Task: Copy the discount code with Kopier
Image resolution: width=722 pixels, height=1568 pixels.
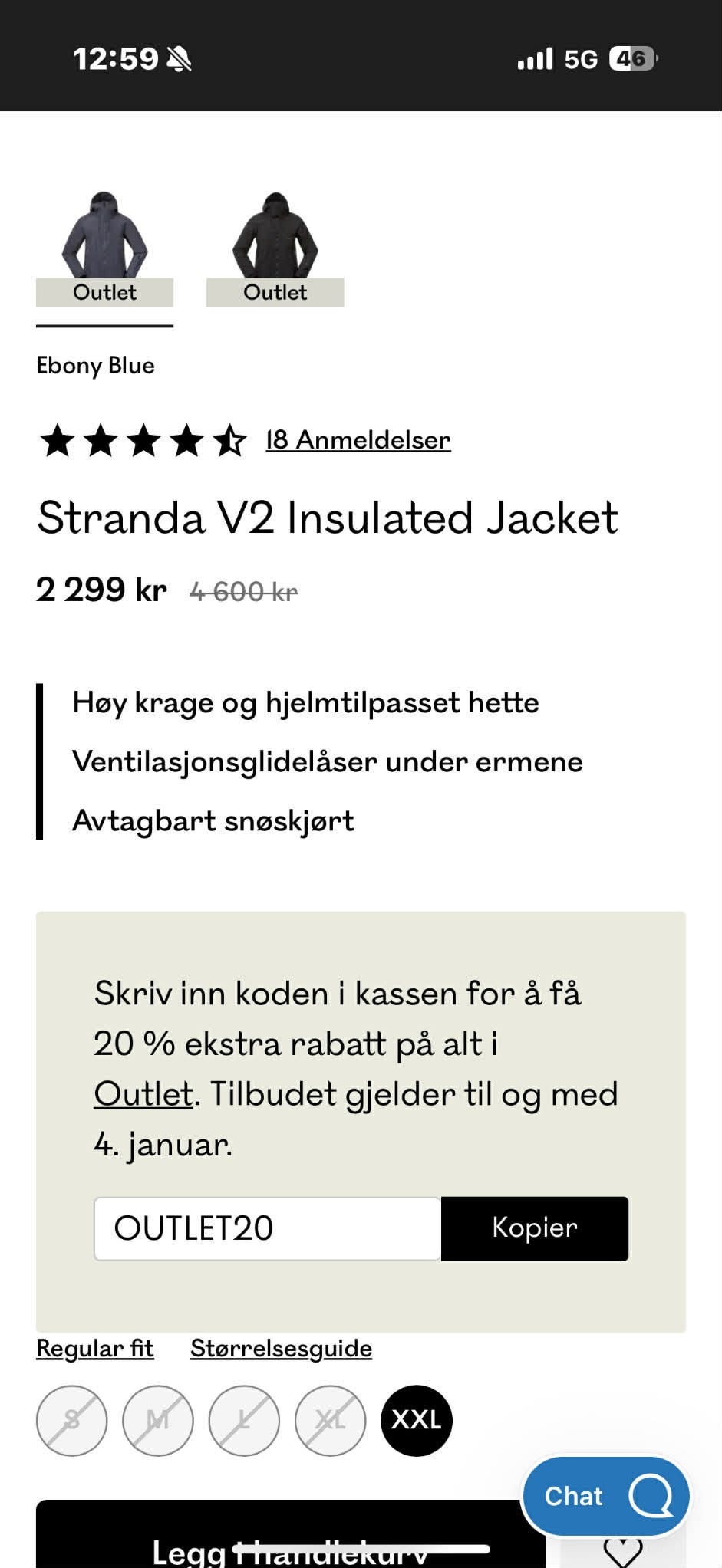Action: (x=535, y=1228)
